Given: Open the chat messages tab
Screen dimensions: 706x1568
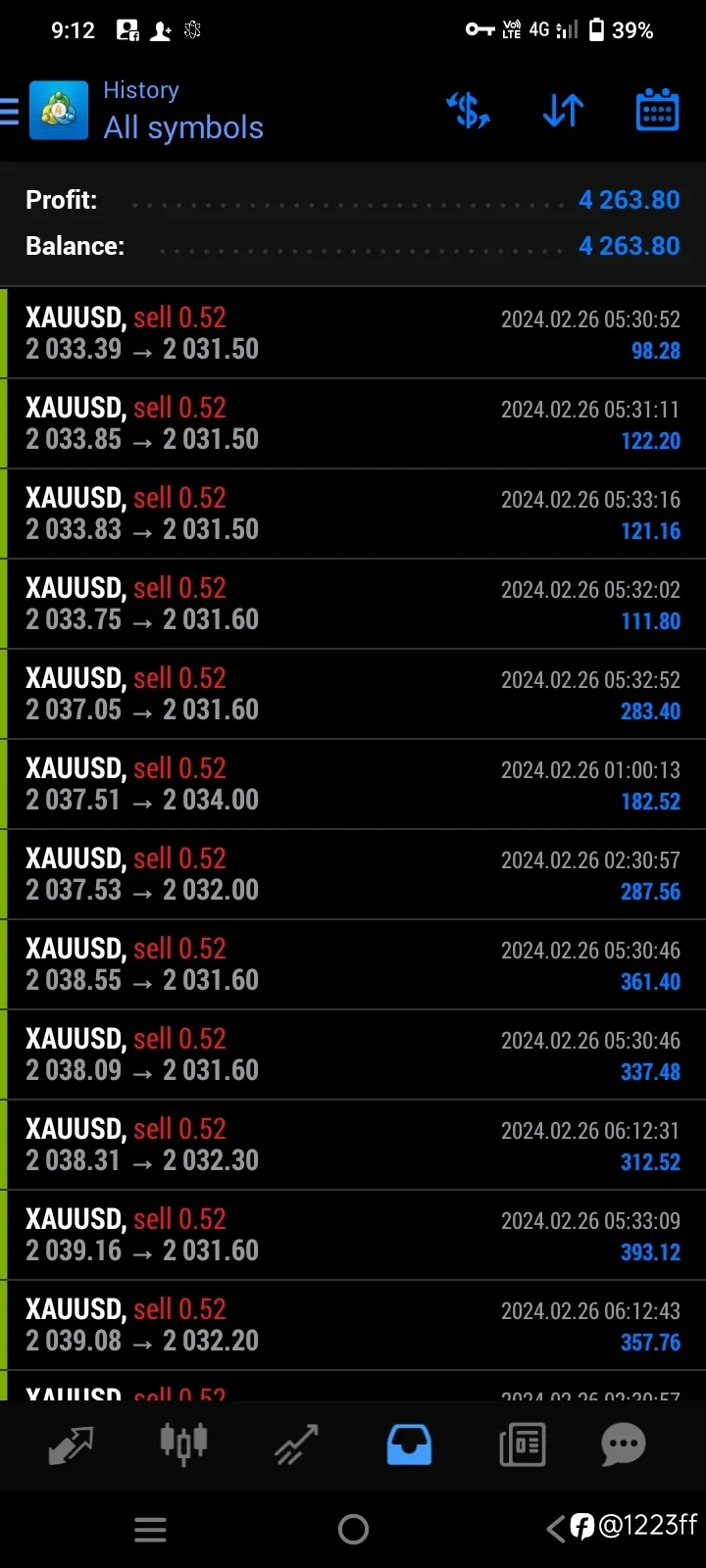Looking at the screenshot, I should click(x=624, y=1445).
